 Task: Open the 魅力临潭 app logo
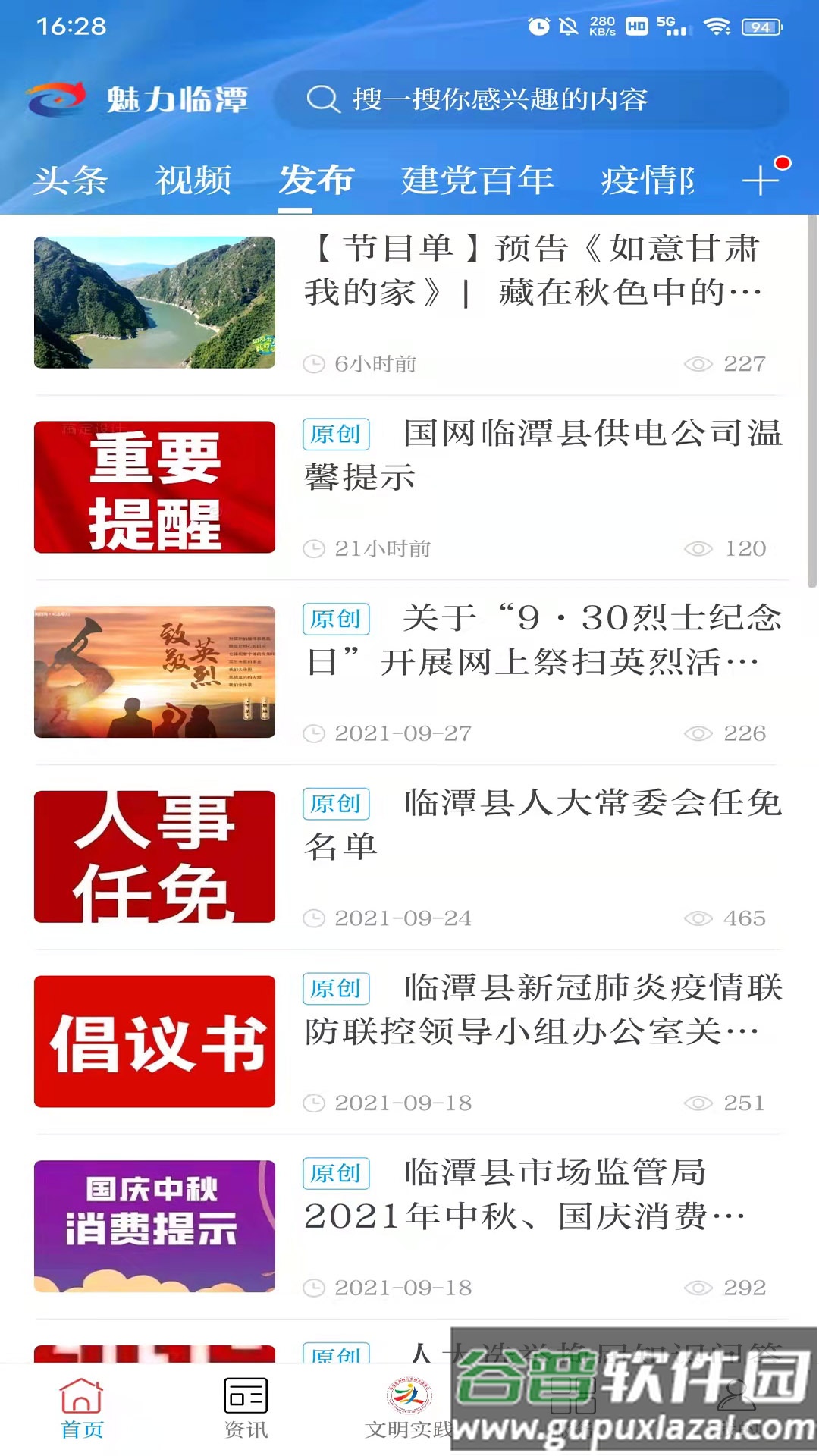(x=136, y=97)
